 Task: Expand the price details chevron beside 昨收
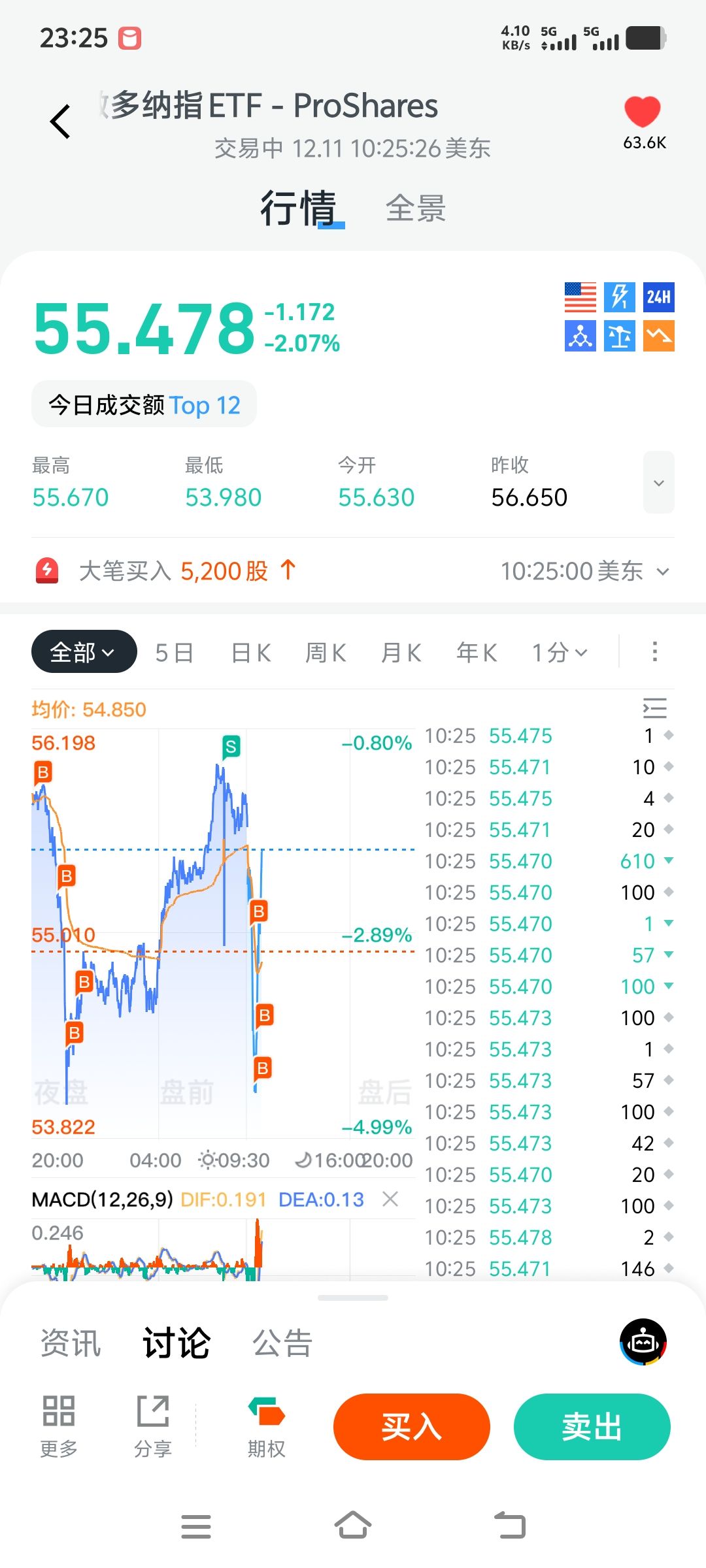658,483
